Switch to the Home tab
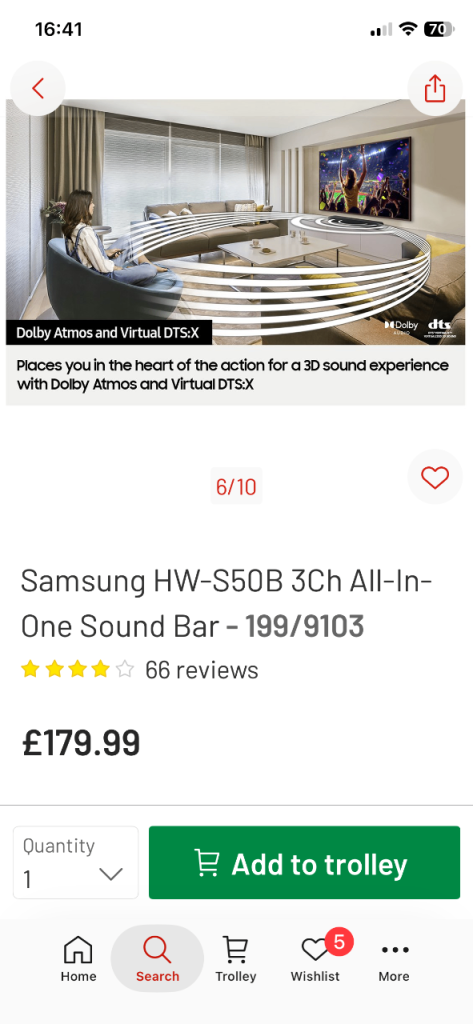 click(x=78, y=959)
